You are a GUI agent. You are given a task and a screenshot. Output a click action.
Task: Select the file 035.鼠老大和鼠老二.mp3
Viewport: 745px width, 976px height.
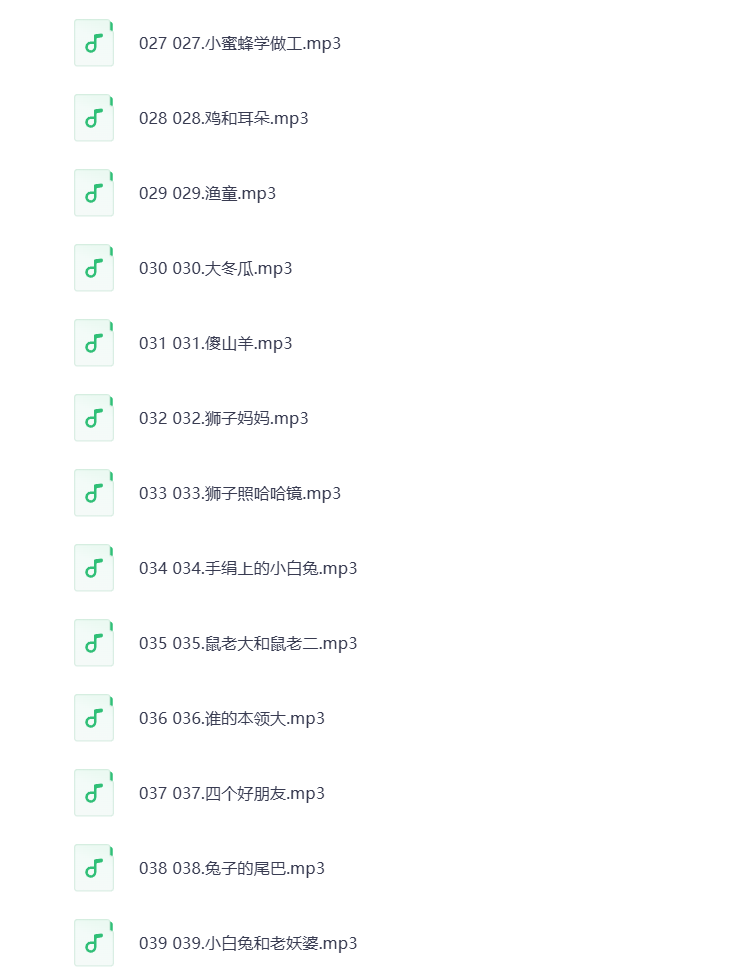tap(247, 643)
